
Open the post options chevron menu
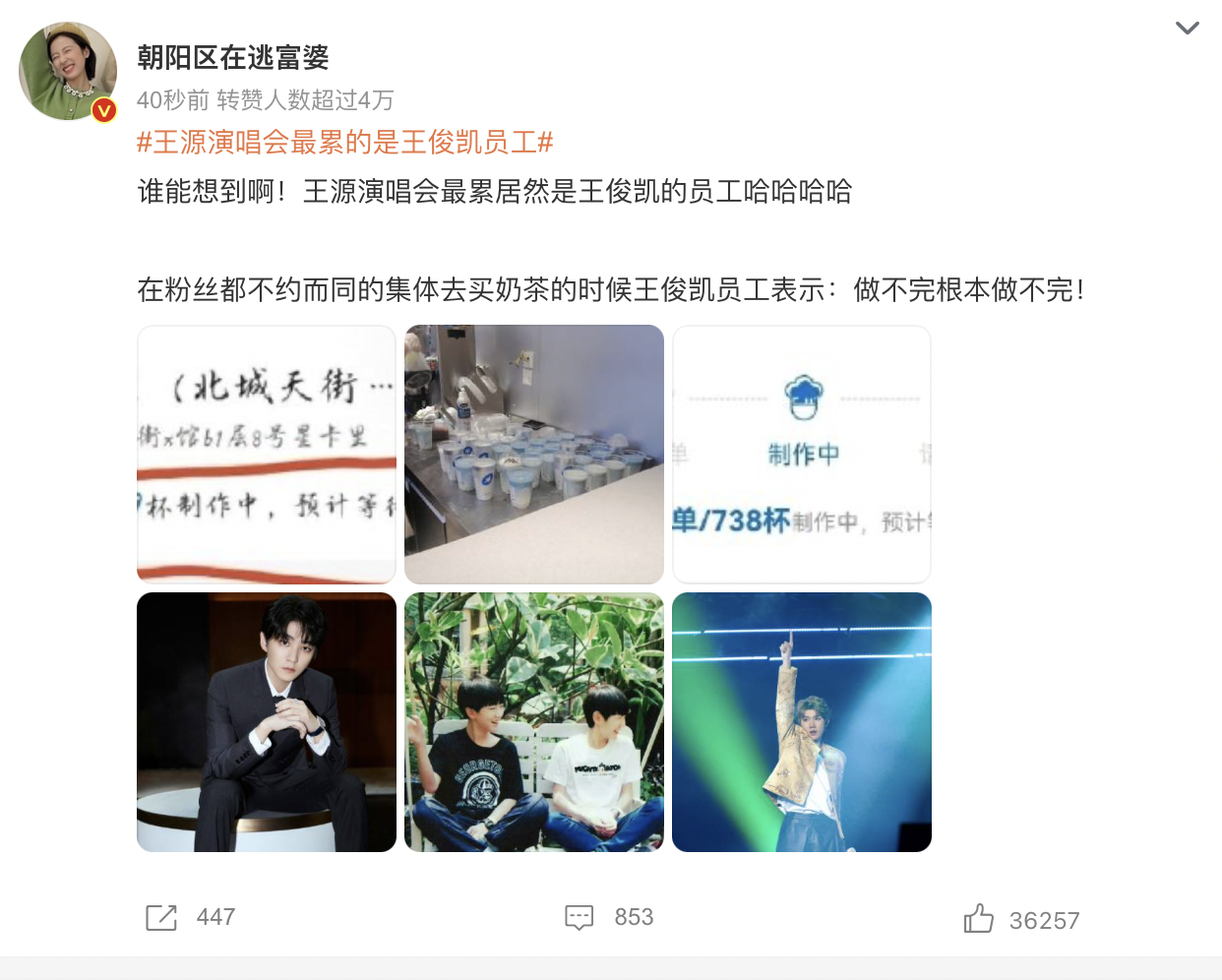tap(1187, 29)
